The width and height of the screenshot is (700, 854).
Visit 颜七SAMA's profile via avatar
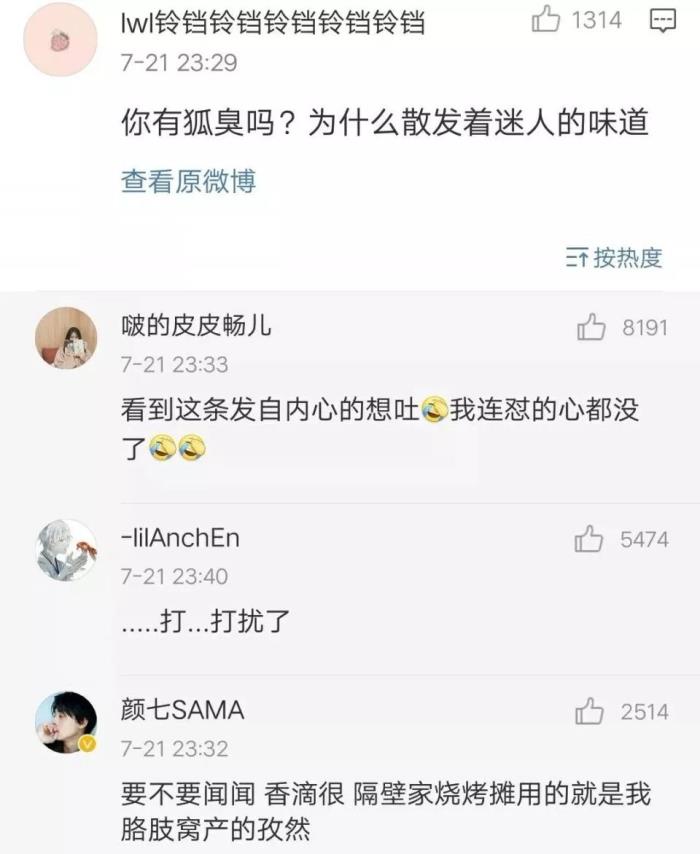[66, 722]
